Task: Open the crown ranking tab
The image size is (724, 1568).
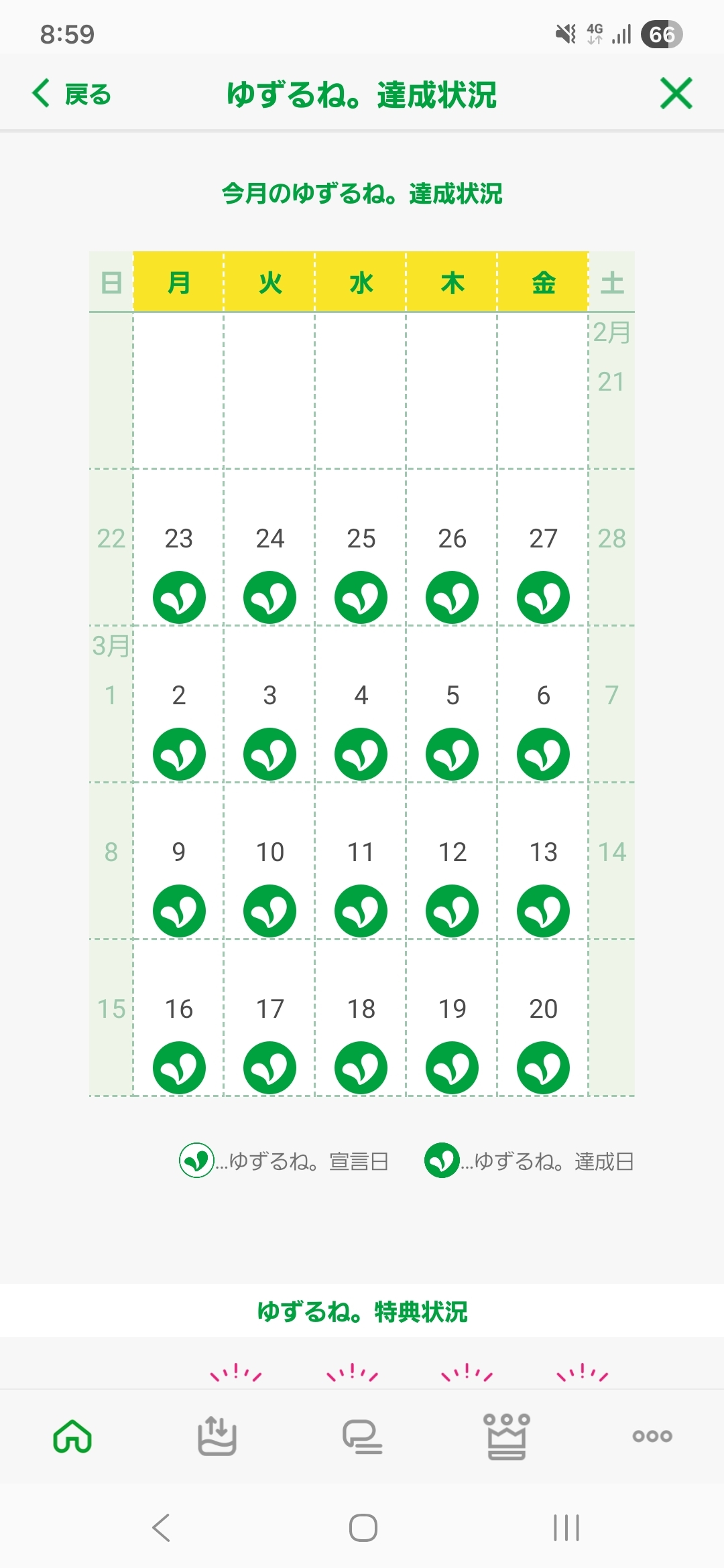Action: tap(507, 1436)
